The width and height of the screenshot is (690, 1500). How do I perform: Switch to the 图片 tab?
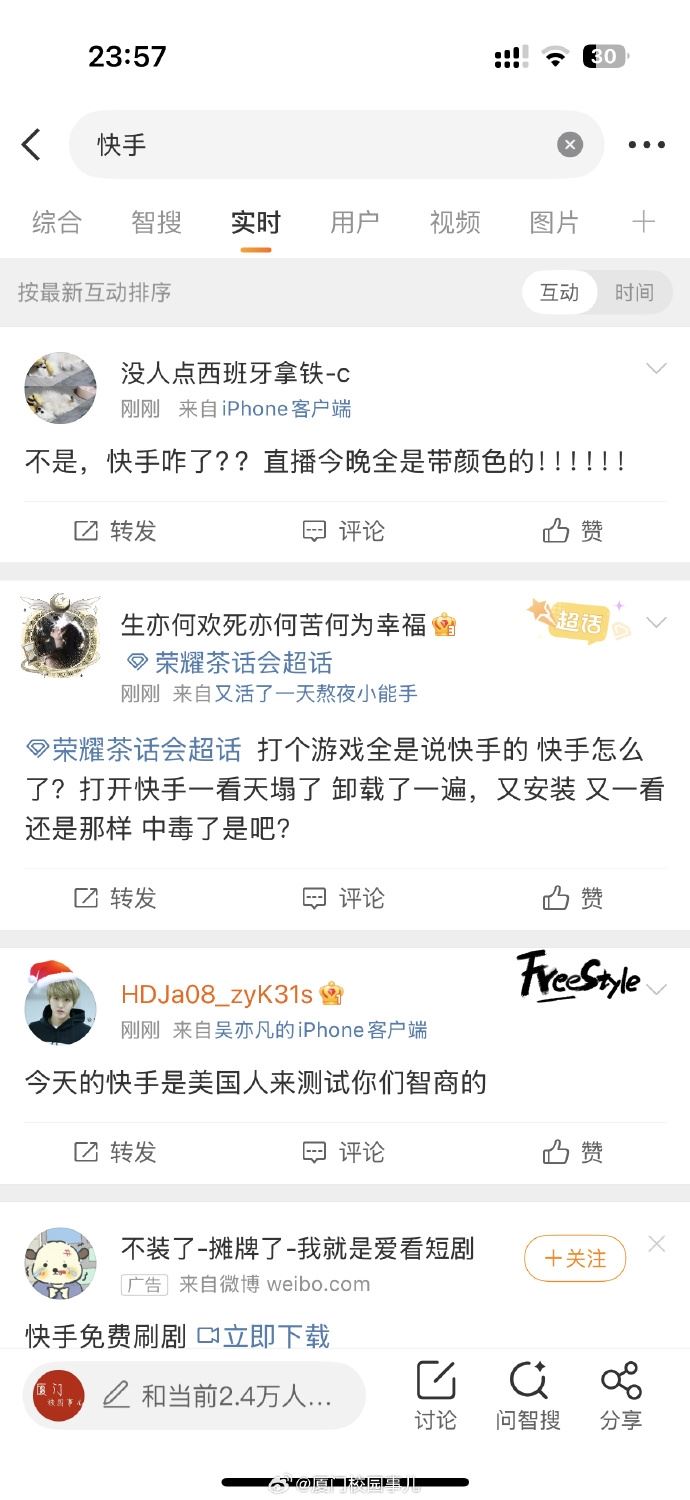[554, 222]
